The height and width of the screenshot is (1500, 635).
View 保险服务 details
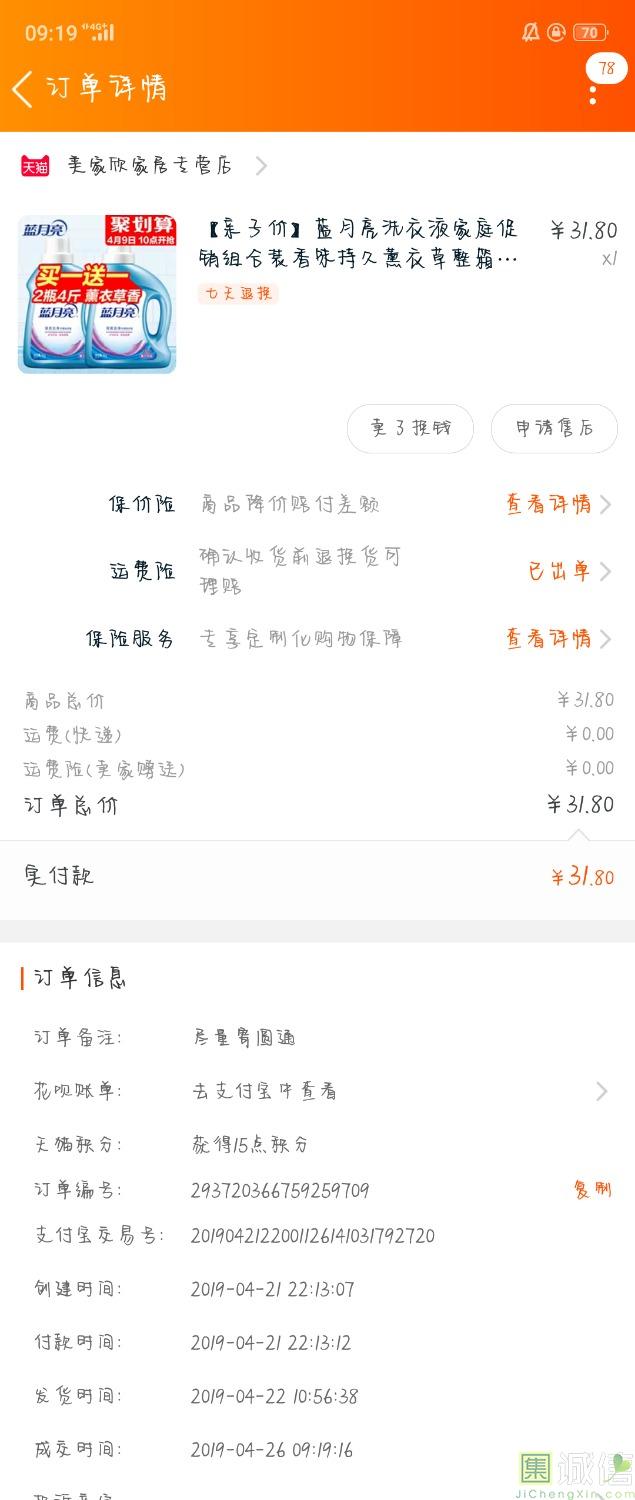[x=558, y=638]
